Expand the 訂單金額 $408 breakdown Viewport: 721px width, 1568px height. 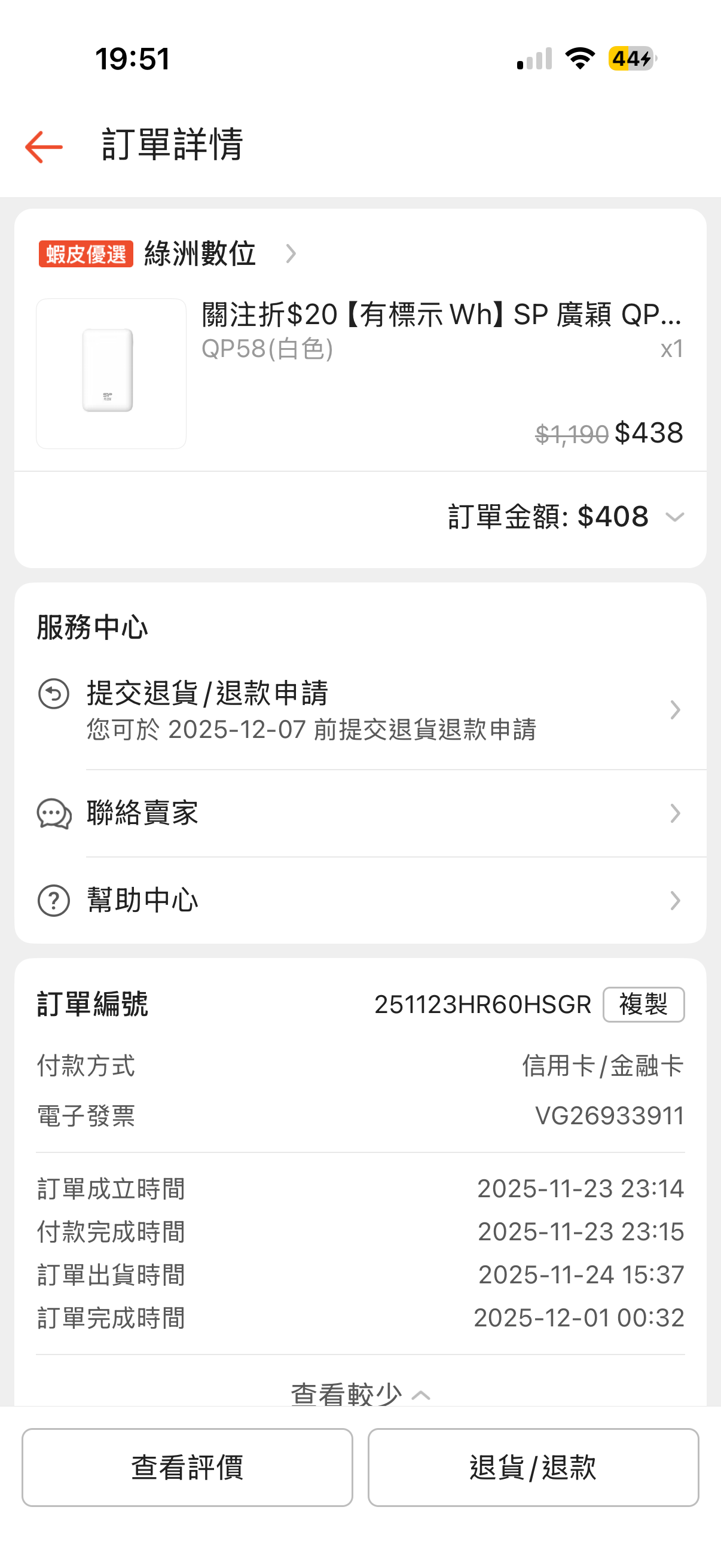674,517
